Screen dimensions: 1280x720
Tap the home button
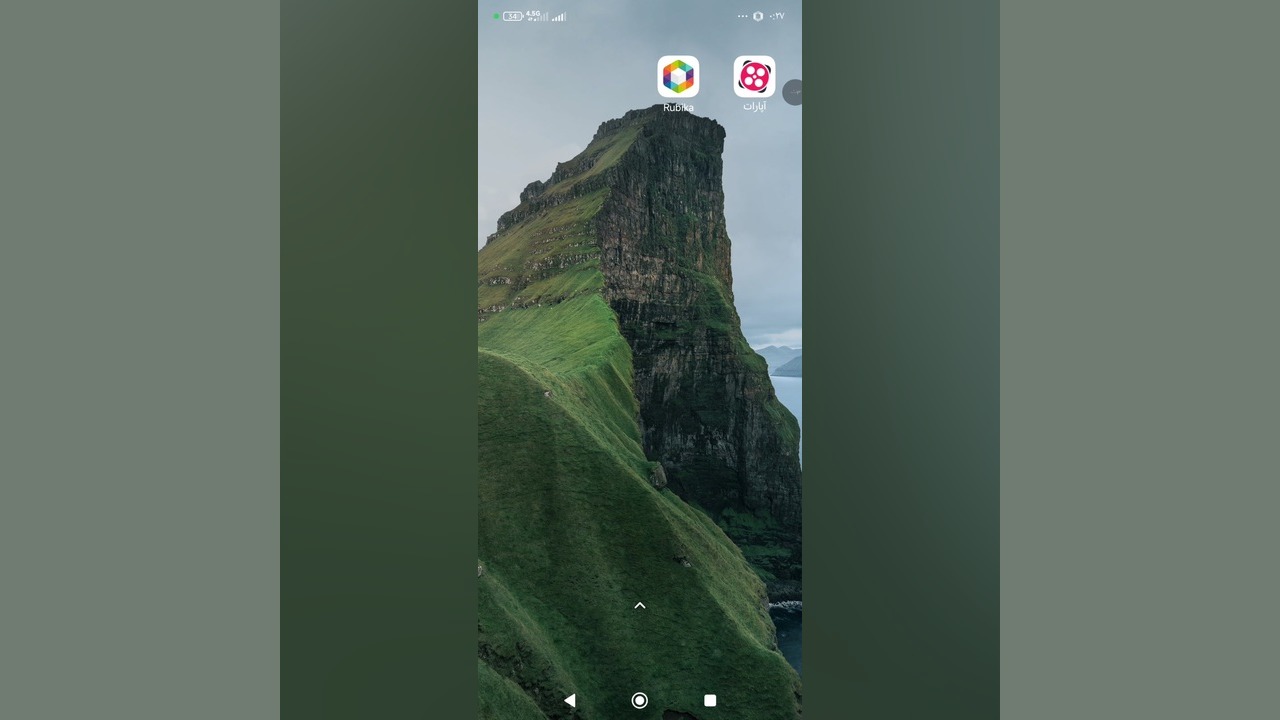coord(640,700)
